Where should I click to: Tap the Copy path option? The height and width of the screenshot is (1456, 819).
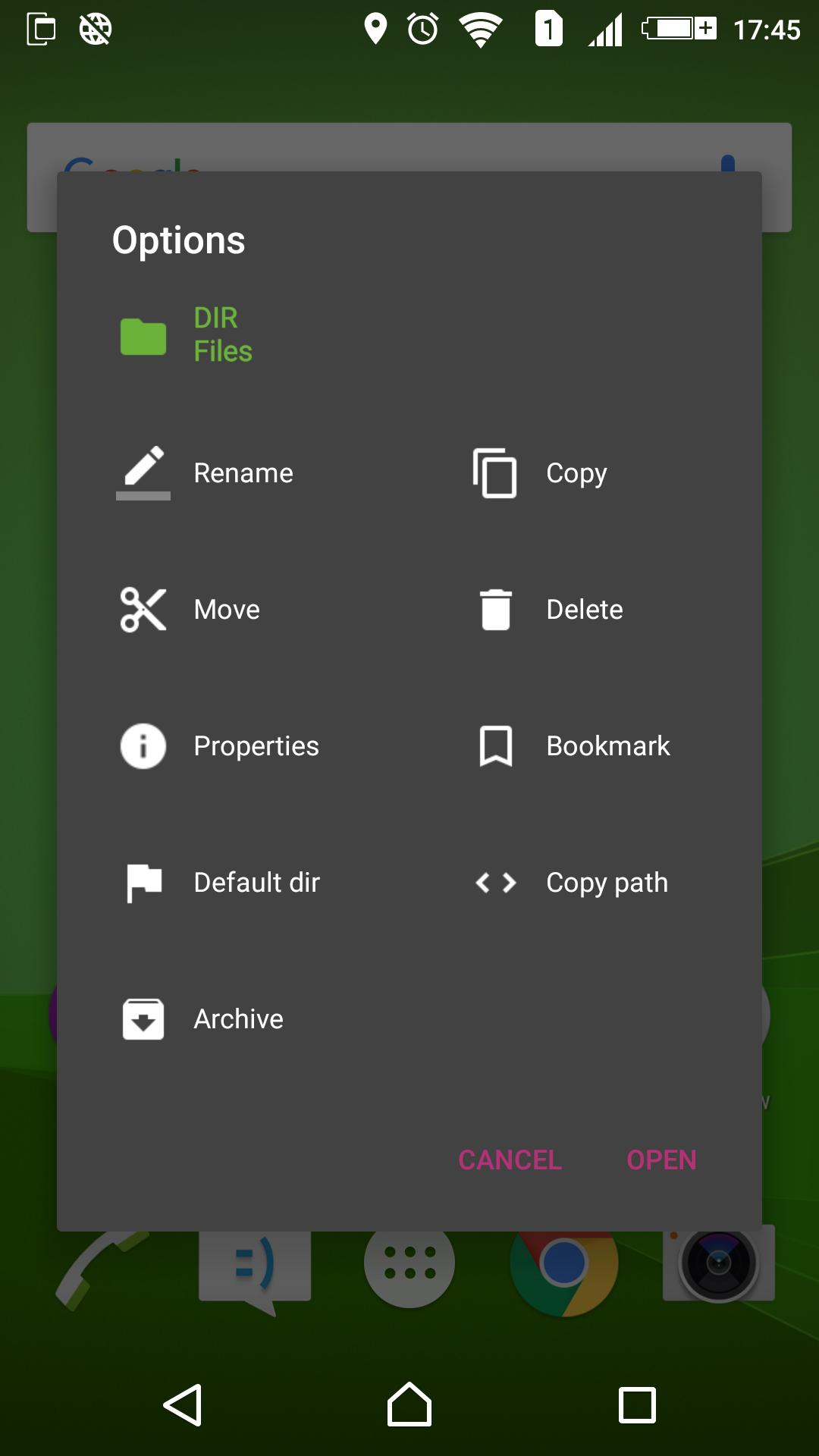coord(606,883)
